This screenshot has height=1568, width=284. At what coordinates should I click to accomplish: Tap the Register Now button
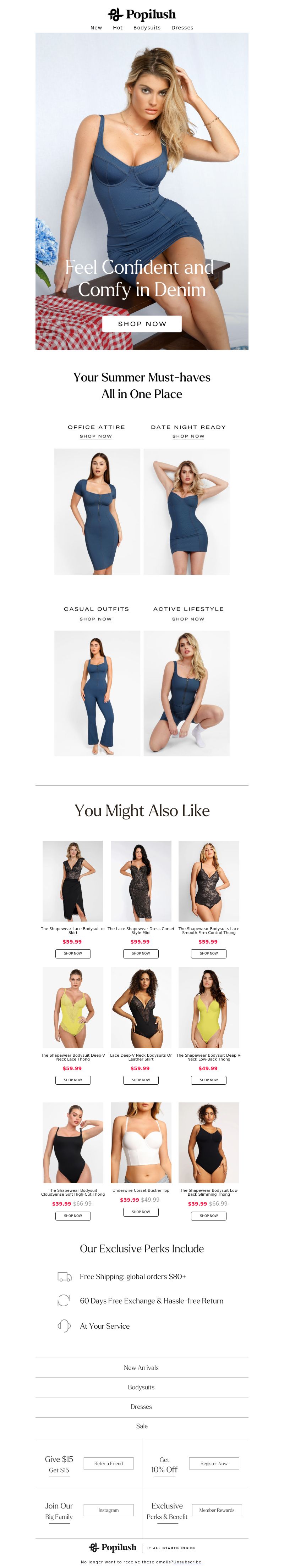click(x=214, y=1463)
